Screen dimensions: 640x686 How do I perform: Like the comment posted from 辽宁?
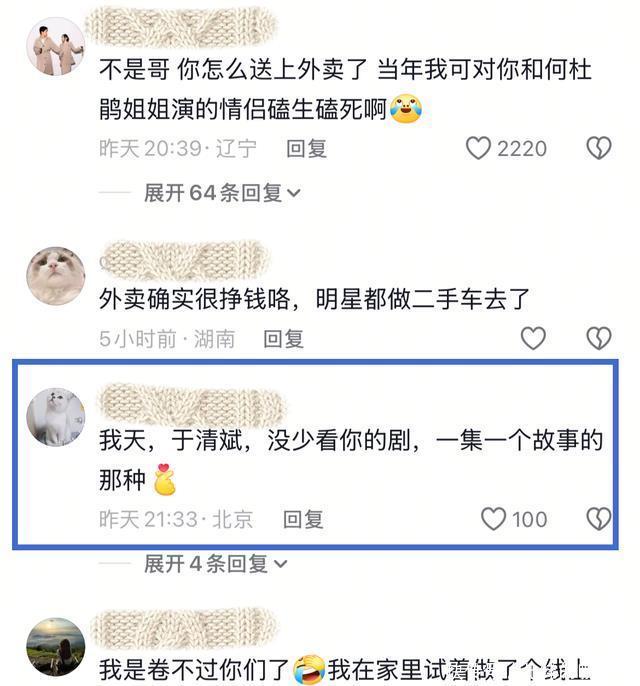[x=480, y=148]
